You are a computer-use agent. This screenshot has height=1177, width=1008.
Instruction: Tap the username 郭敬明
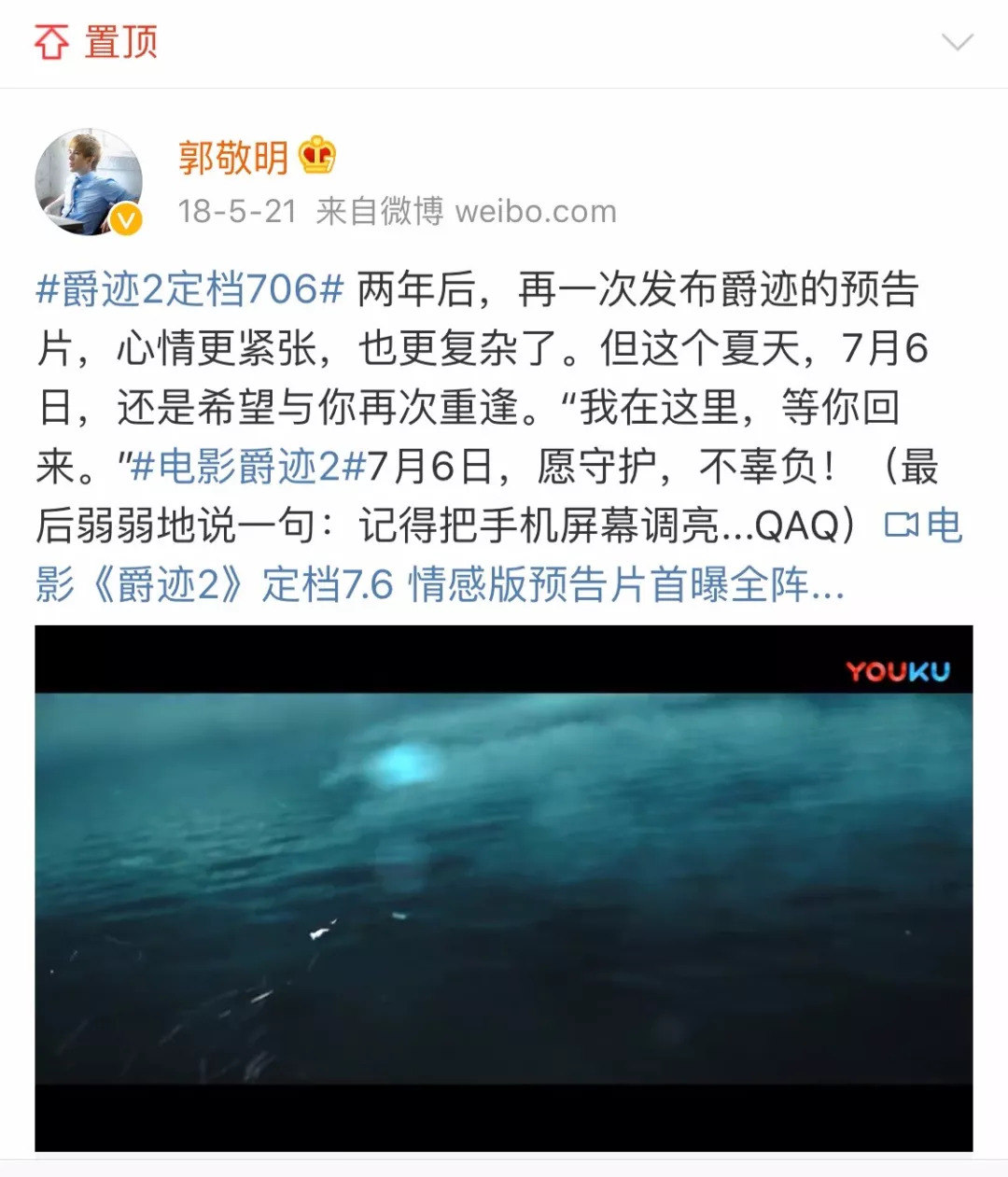[233, 157]
